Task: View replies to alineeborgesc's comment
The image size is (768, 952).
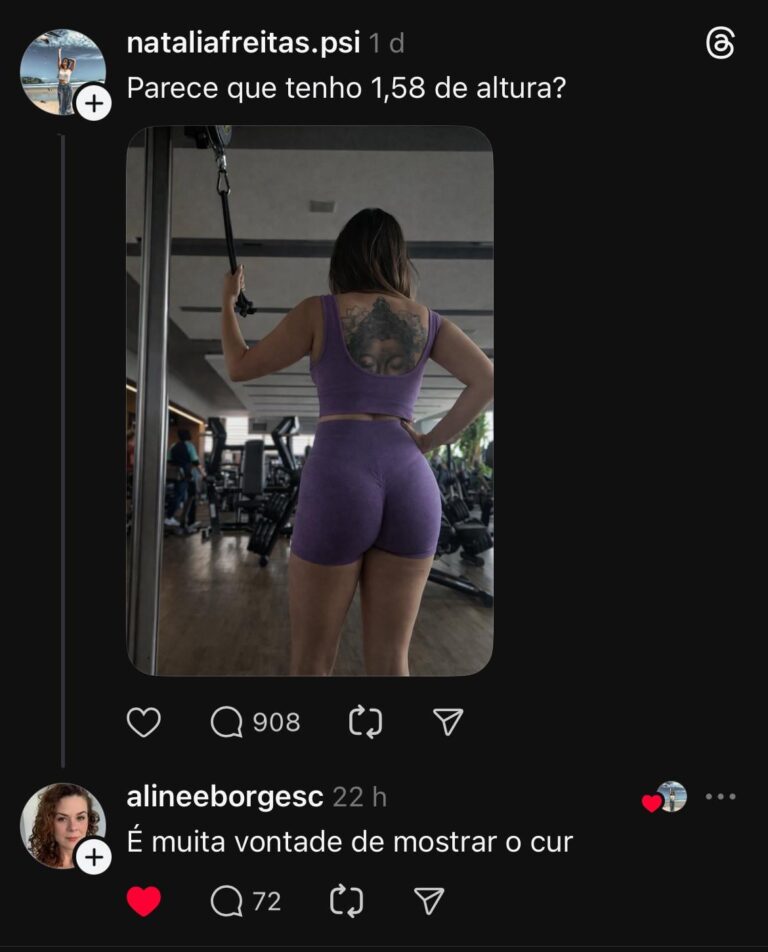Action: pyautogui.click(x=228, y=902)
